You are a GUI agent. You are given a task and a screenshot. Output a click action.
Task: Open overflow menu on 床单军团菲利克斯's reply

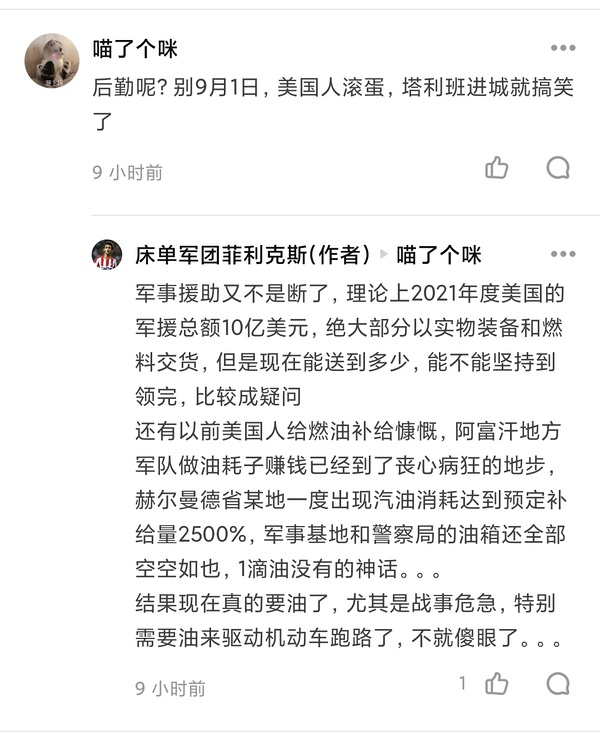(x=563, y=255)
